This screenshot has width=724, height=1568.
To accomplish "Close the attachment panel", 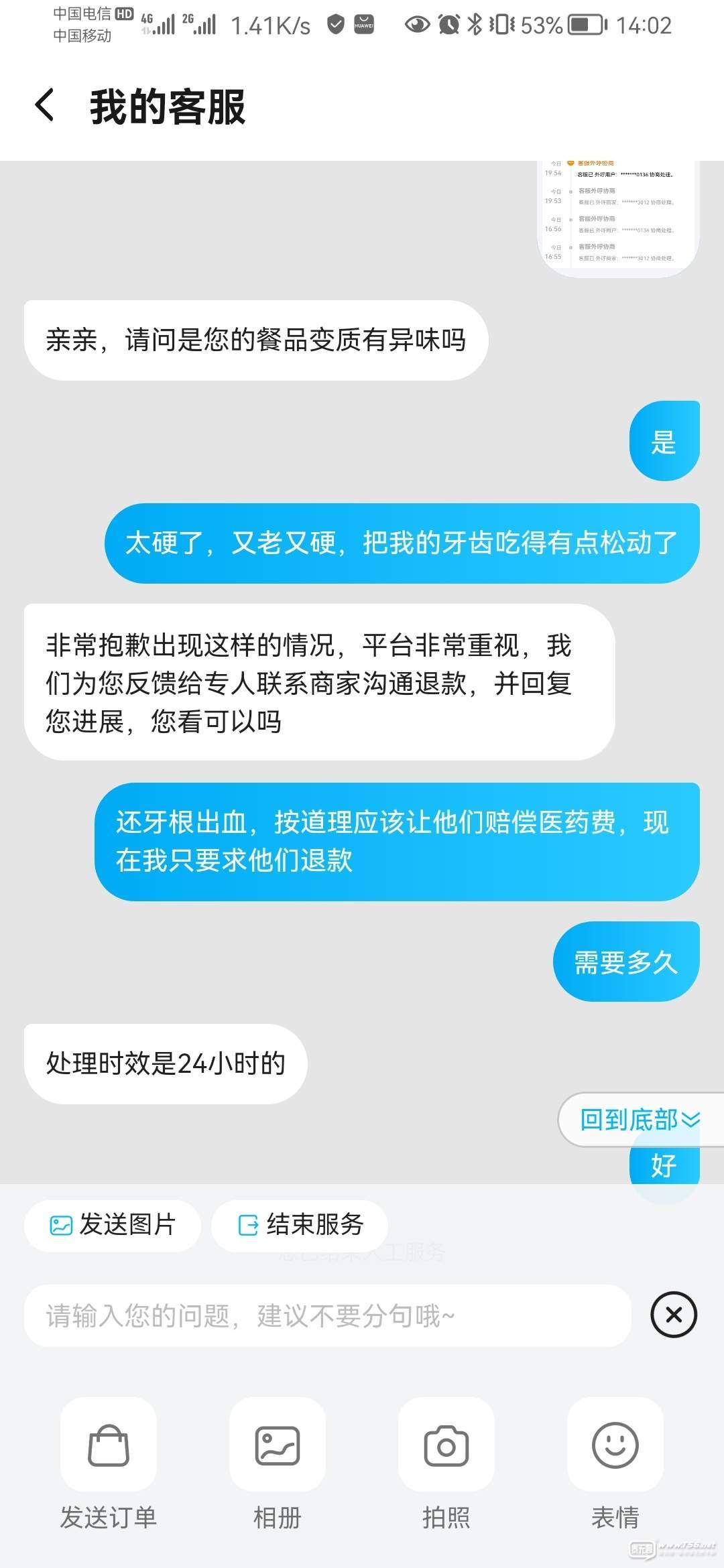I will pyautogui.click(x=674, y=1315).
